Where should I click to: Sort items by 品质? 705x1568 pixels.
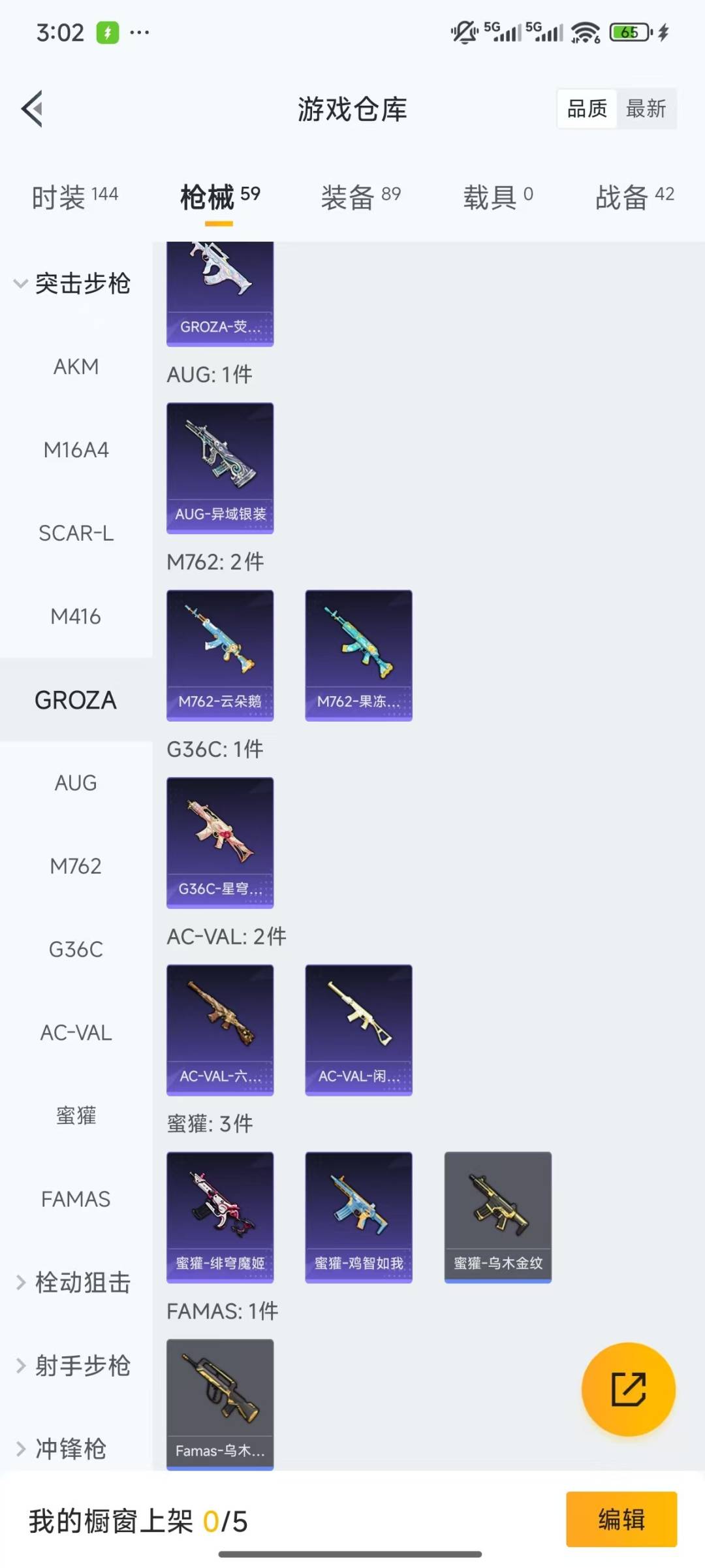(x=587, y=108)
